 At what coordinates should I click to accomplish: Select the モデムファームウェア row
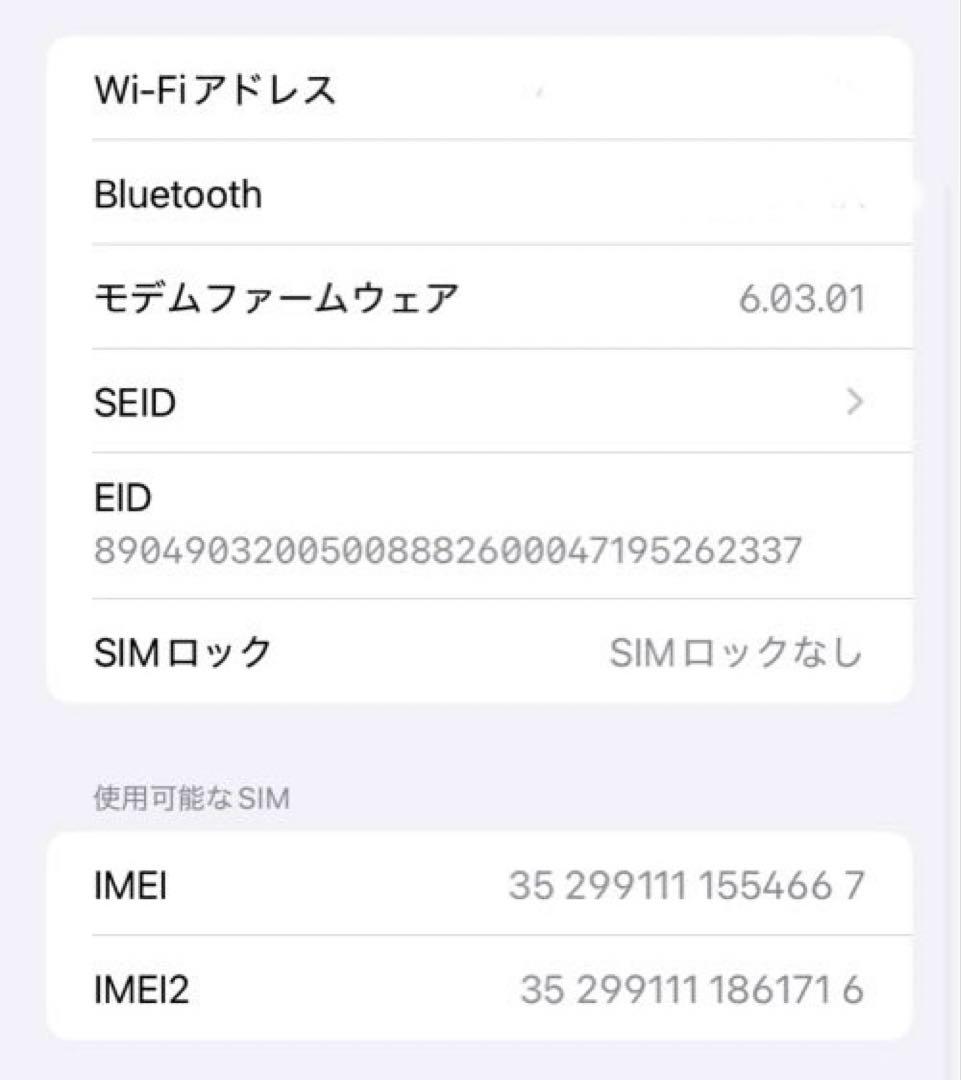pyautogui.click(x=480, y=297)
